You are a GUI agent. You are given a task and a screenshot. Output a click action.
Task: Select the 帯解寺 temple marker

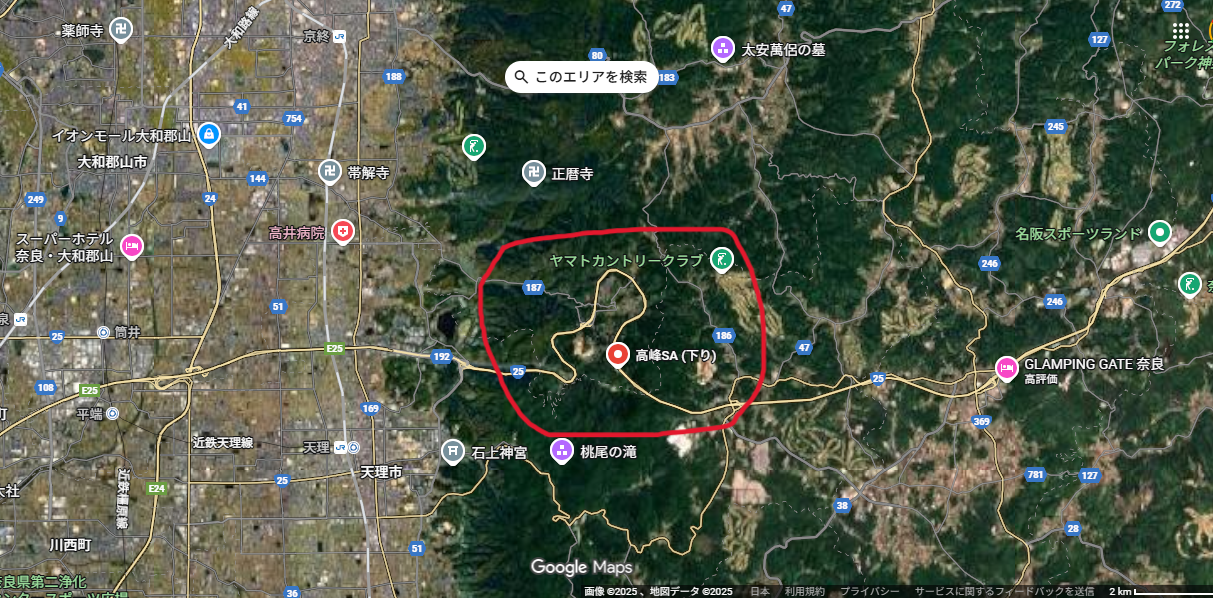pos(329,172)
